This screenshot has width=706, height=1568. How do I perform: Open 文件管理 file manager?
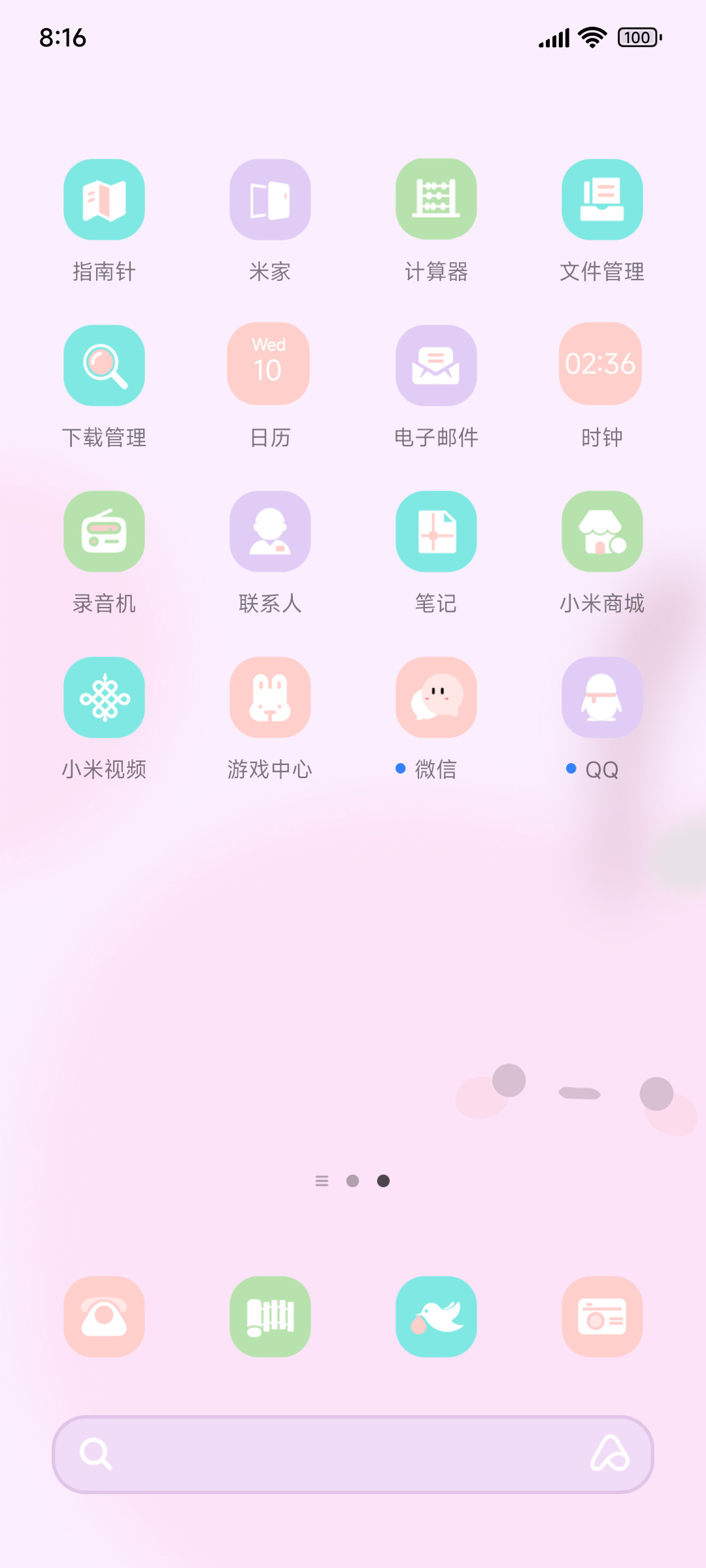[602, 199]
